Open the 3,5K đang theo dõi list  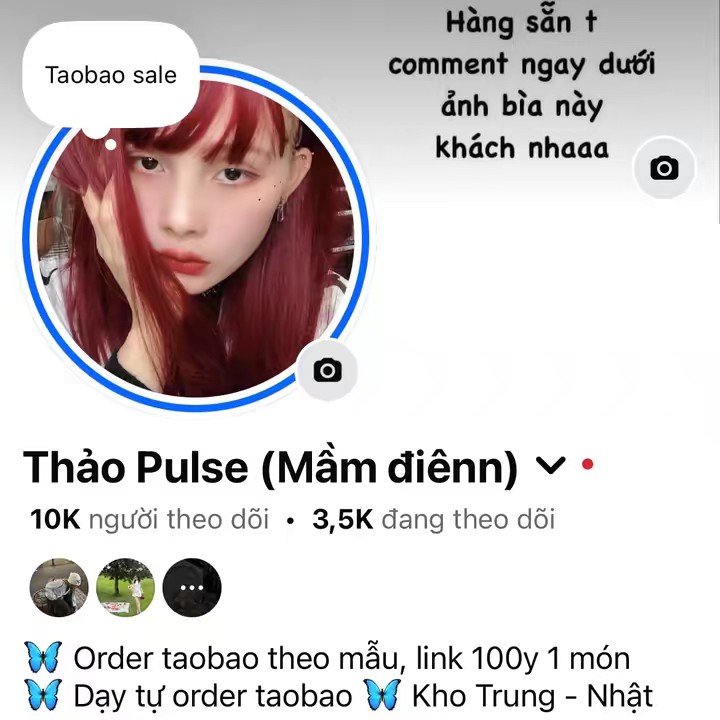(x=433, y=519)
